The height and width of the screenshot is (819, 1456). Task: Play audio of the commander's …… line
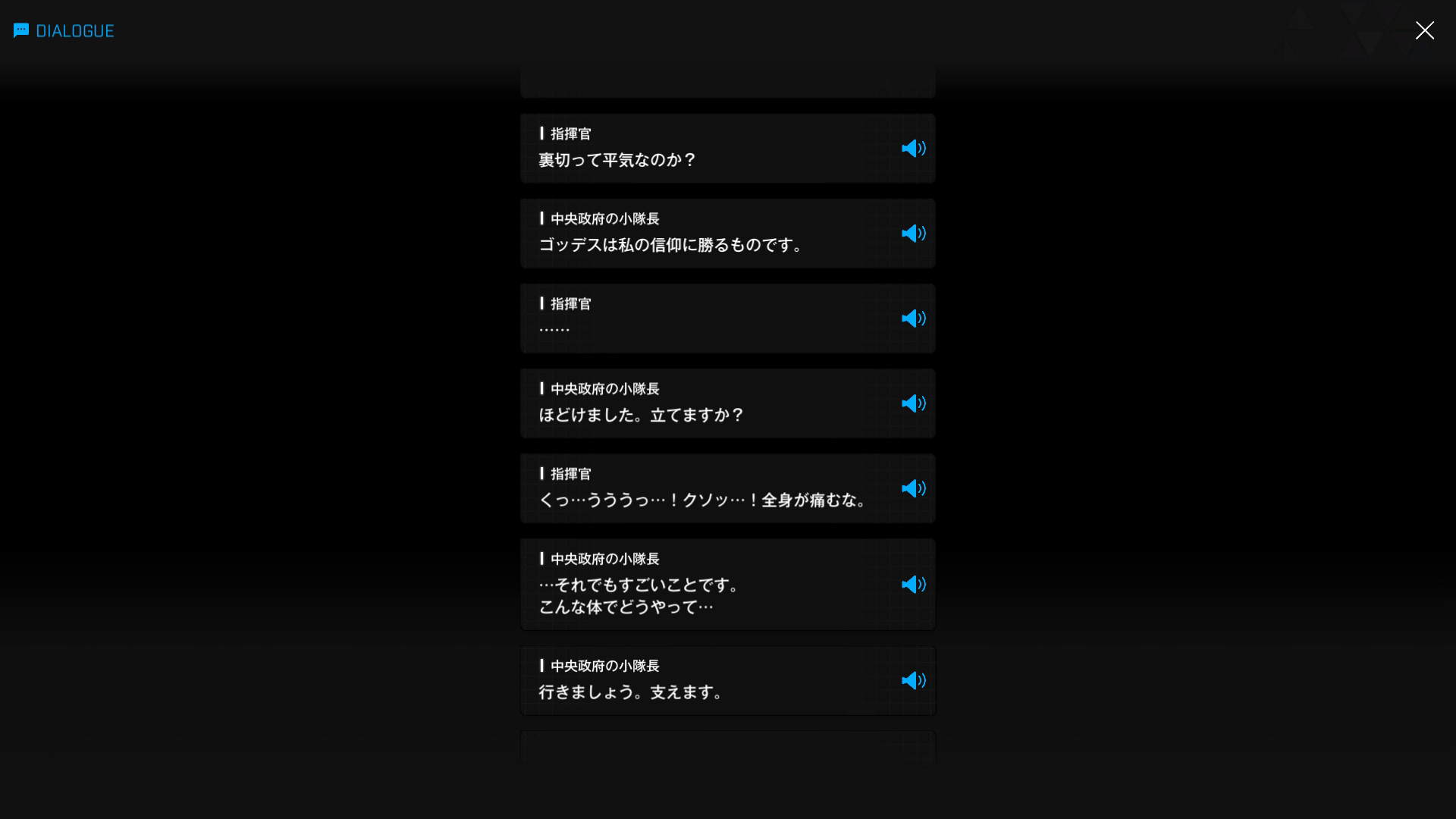coord(913,318)
